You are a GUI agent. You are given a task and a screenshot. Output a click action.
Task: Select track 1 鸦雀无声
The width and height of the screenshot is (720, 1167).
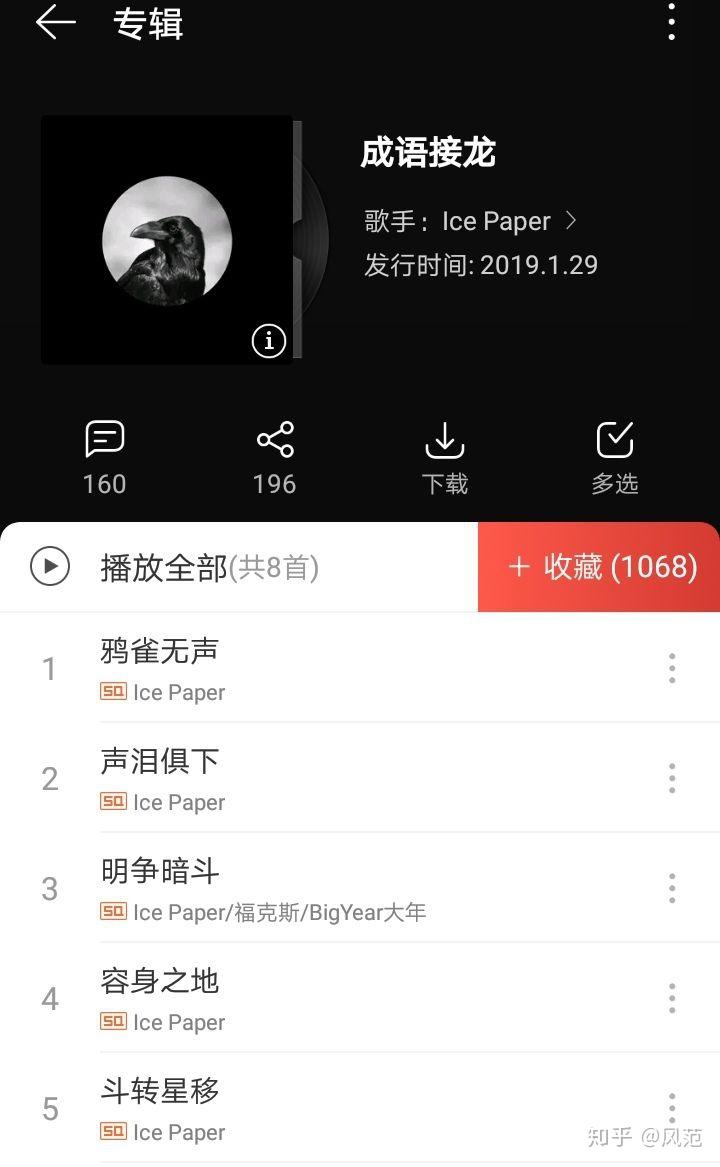(x=160, y=651)
